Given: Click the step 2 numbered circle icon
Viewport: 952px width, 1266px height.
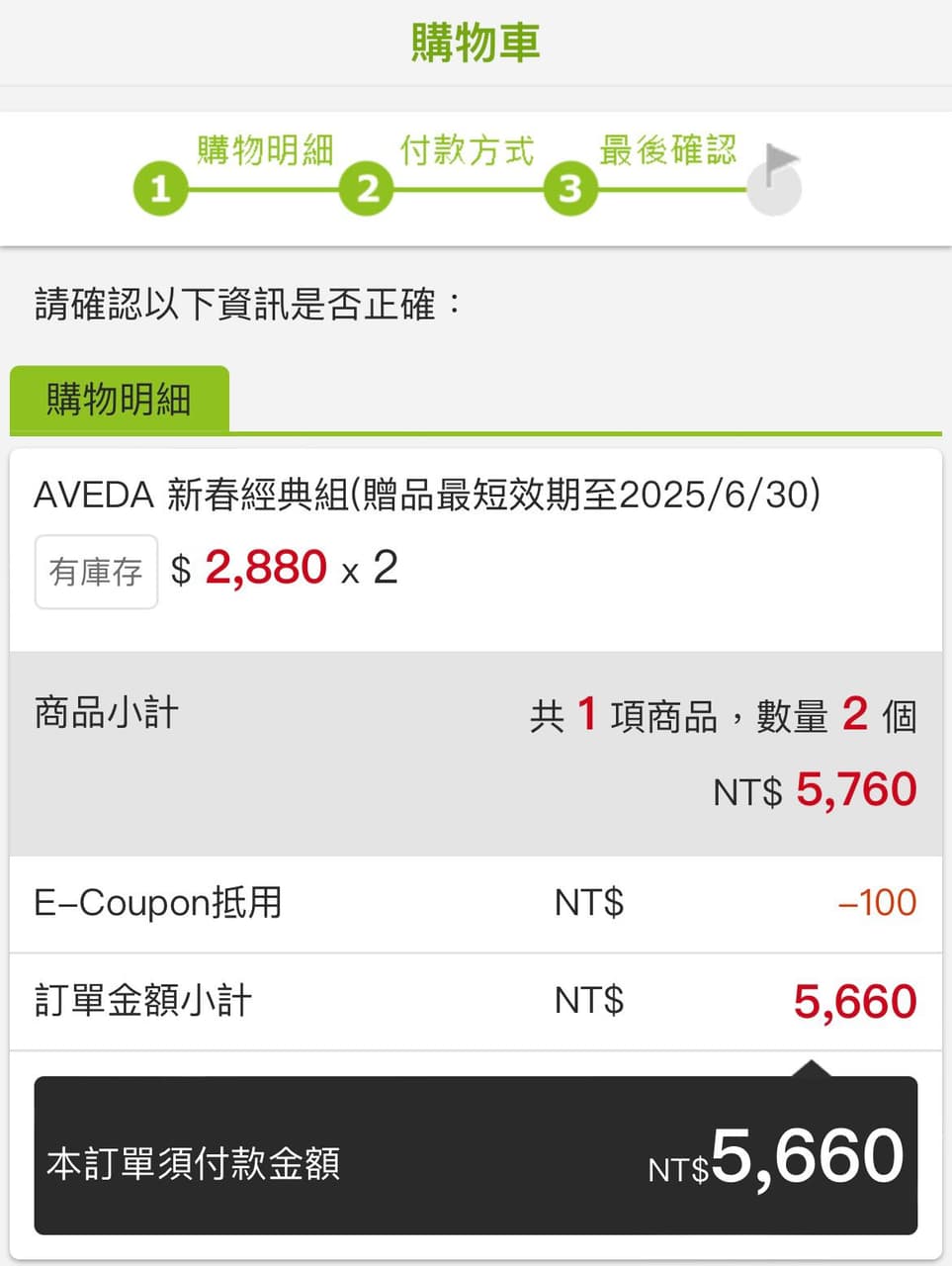Looking at the screenshot, I should 367,188.
